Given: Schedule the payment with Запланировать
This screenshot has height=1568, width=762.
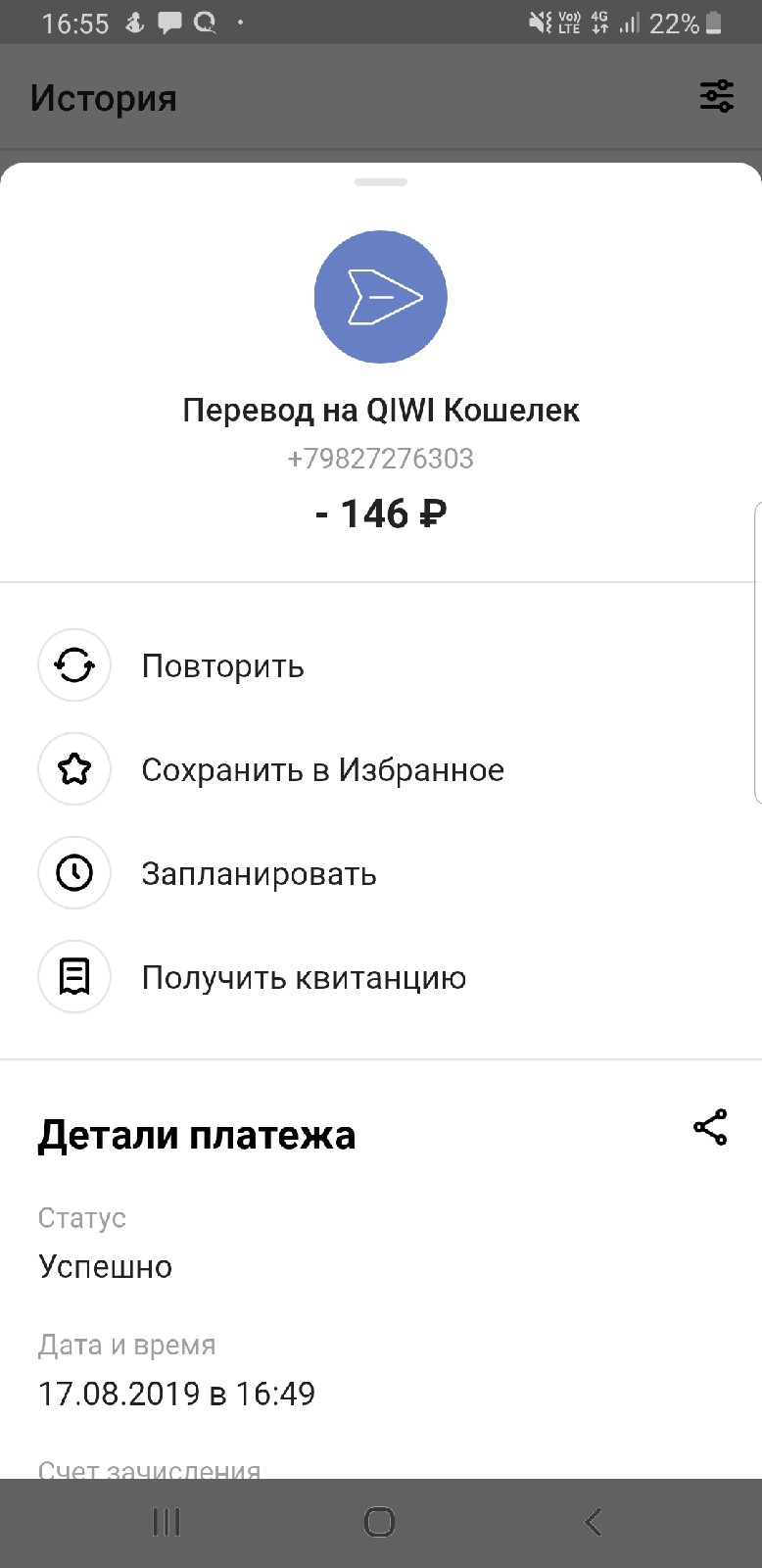Looking at the screenshot, I should tap(381, 873).
